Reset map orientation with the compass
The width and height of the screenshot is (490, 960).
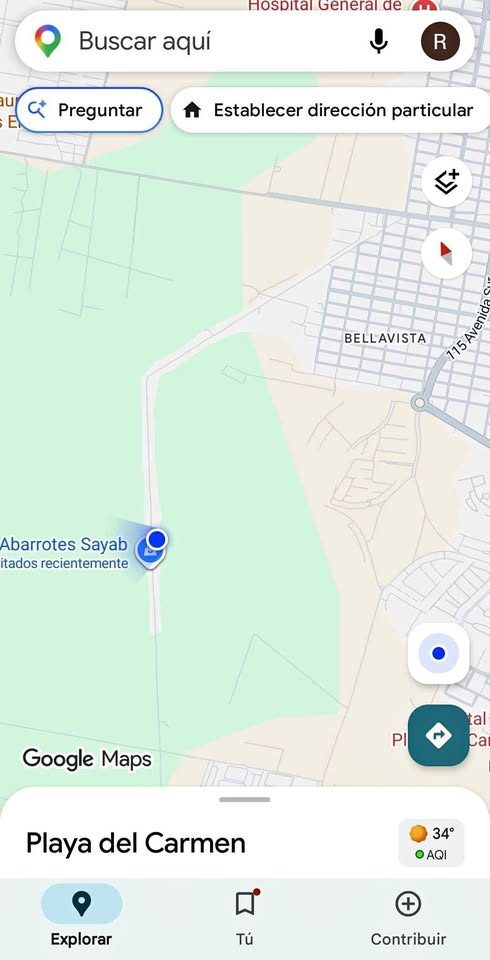pyautogui.click(x=447, y=253)
